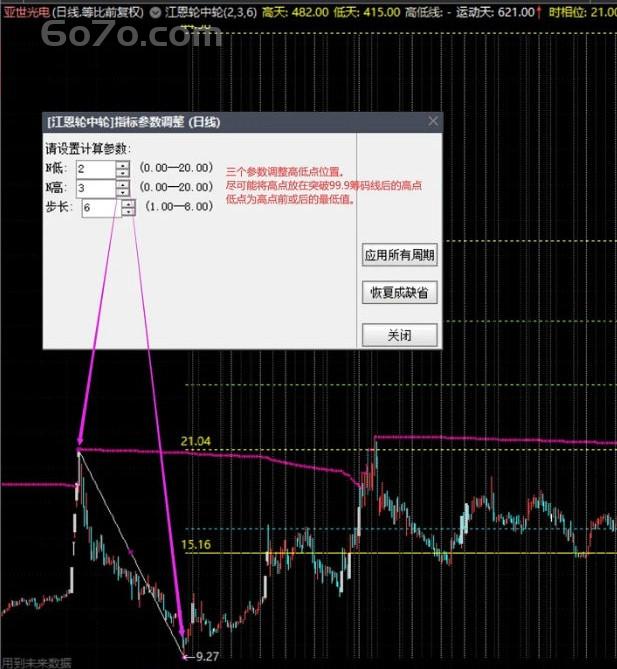Select the 步长 value field
The width and height of the screenshot is (617, 669).
click(x=100, y=208)
